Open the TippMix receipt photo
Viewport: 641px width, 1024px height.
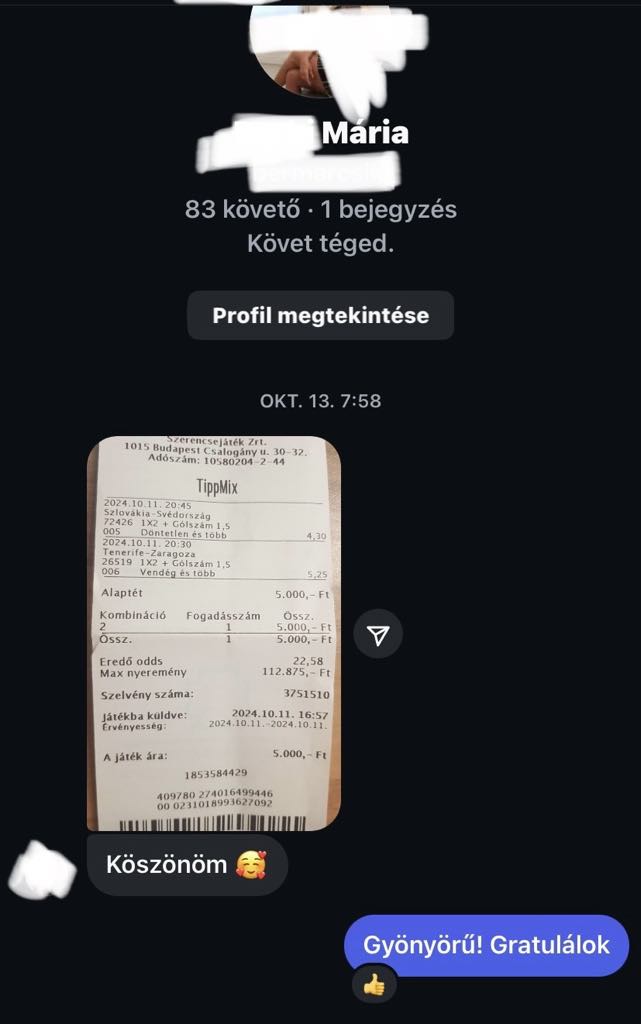coord(214,632)
